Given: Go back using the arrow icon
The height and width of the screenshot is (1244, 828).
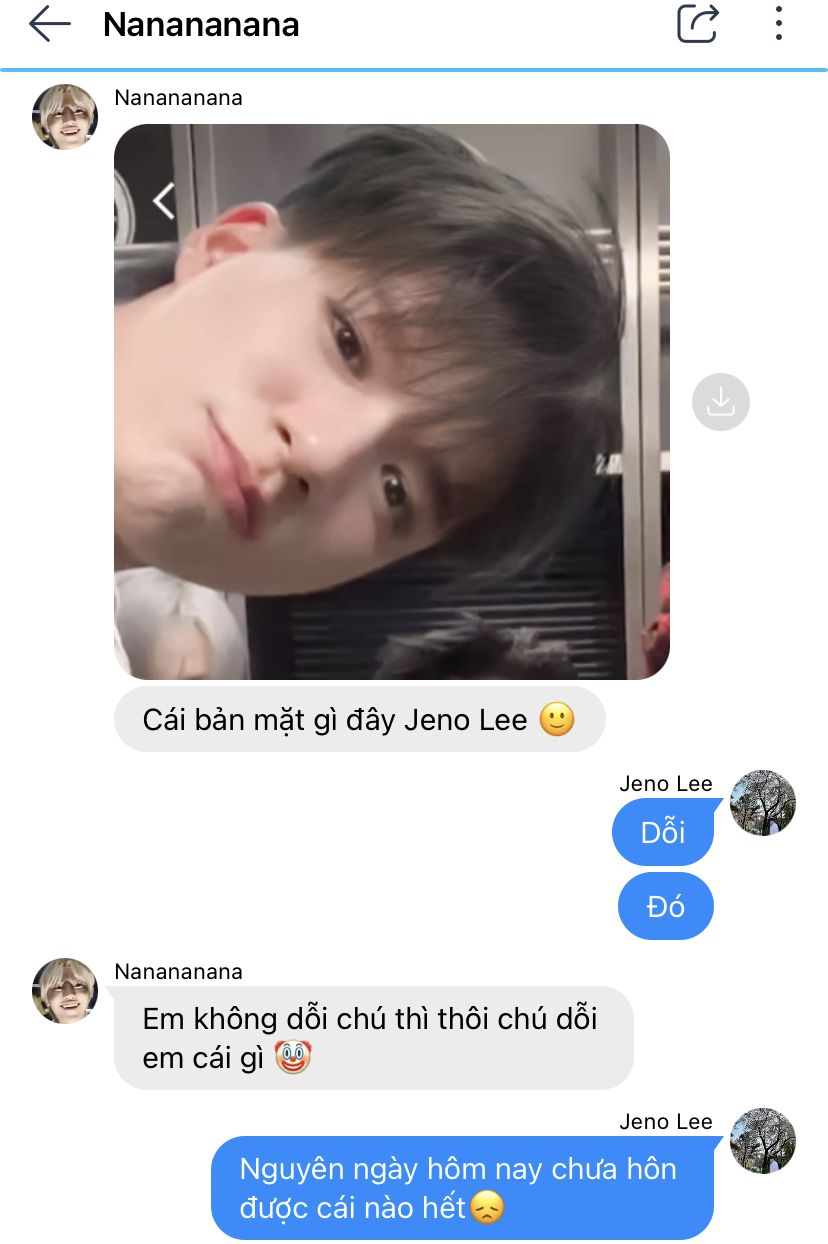Looking at the screenshot, I should (x=50, y=24).
